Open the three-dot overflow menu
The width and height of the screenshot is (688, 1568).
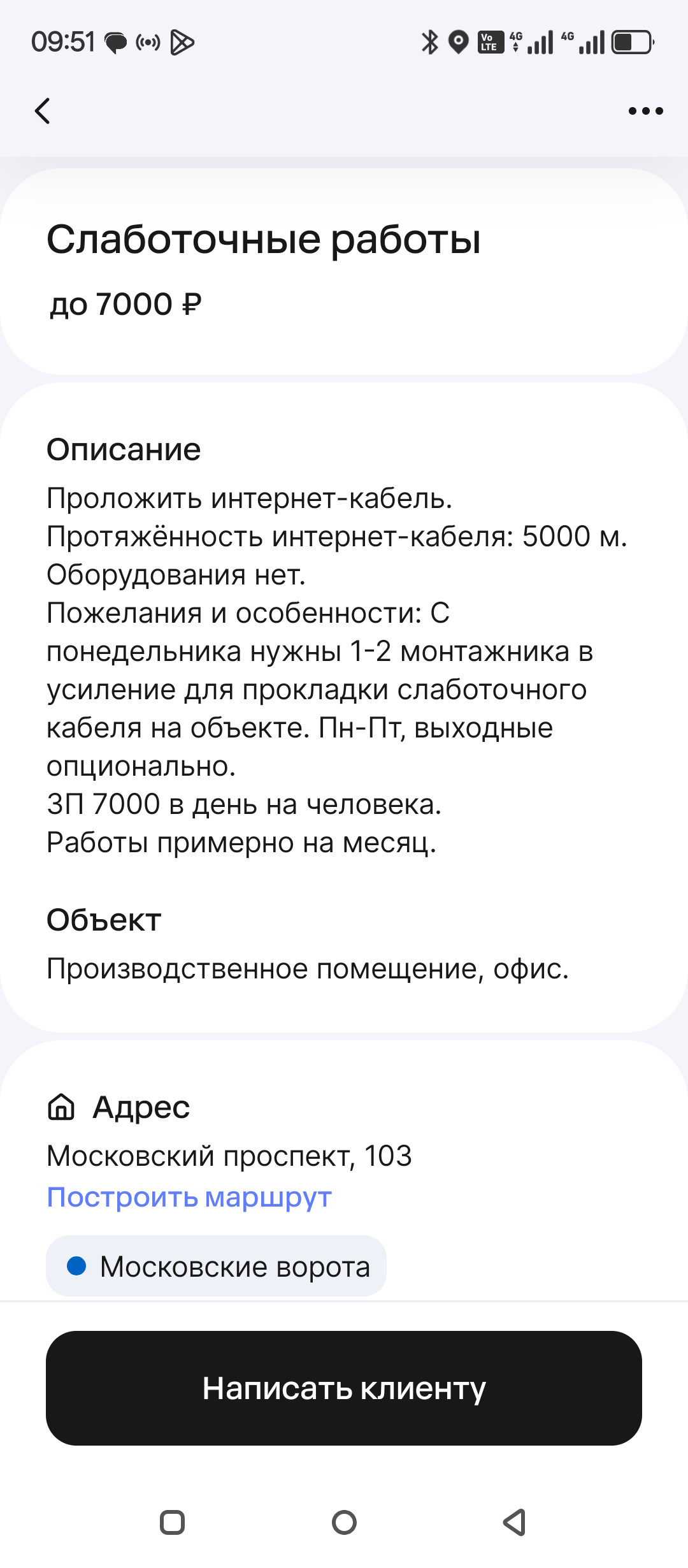[x=645, y=111]
